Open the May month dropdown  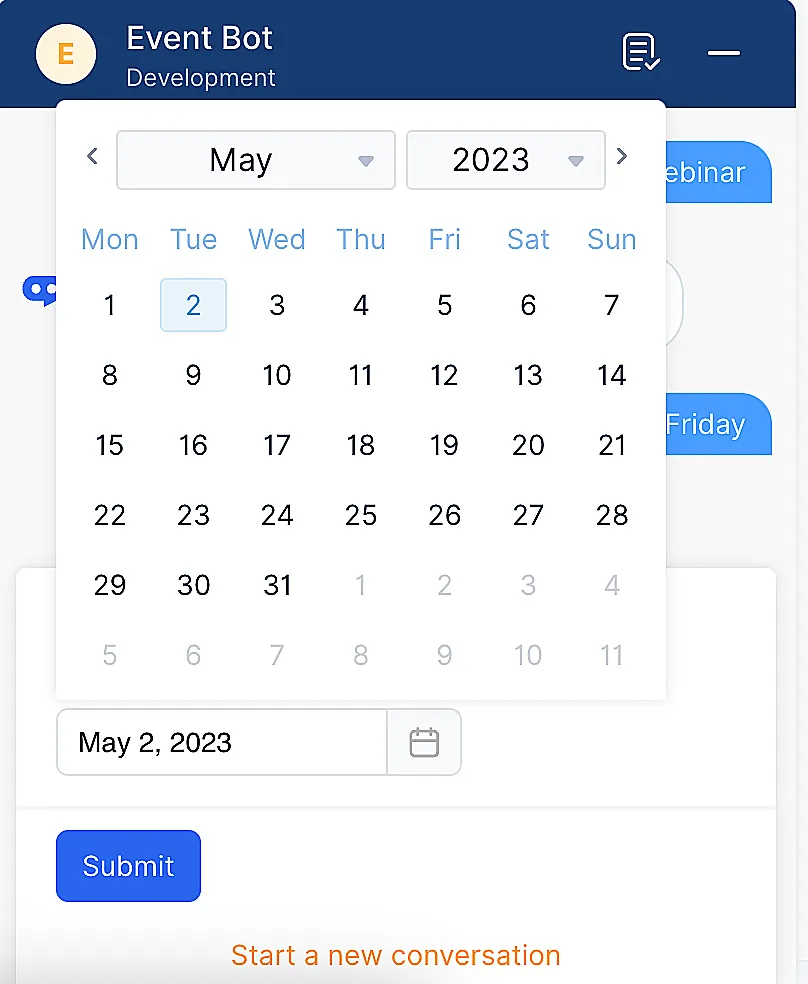click(255, 160)
